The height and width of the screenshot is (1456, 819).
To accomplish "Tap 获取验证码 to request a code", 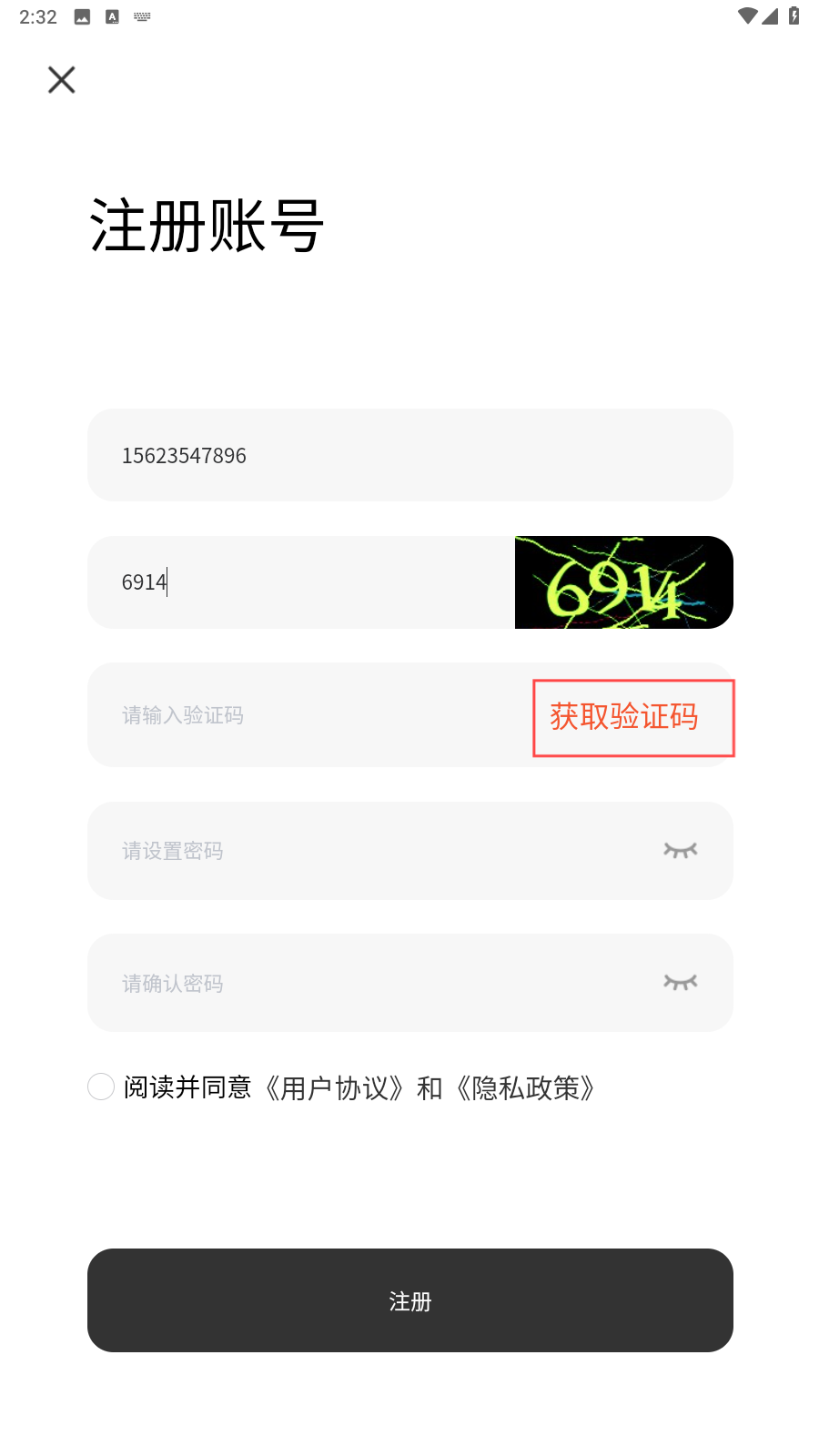I will [624, 717].
